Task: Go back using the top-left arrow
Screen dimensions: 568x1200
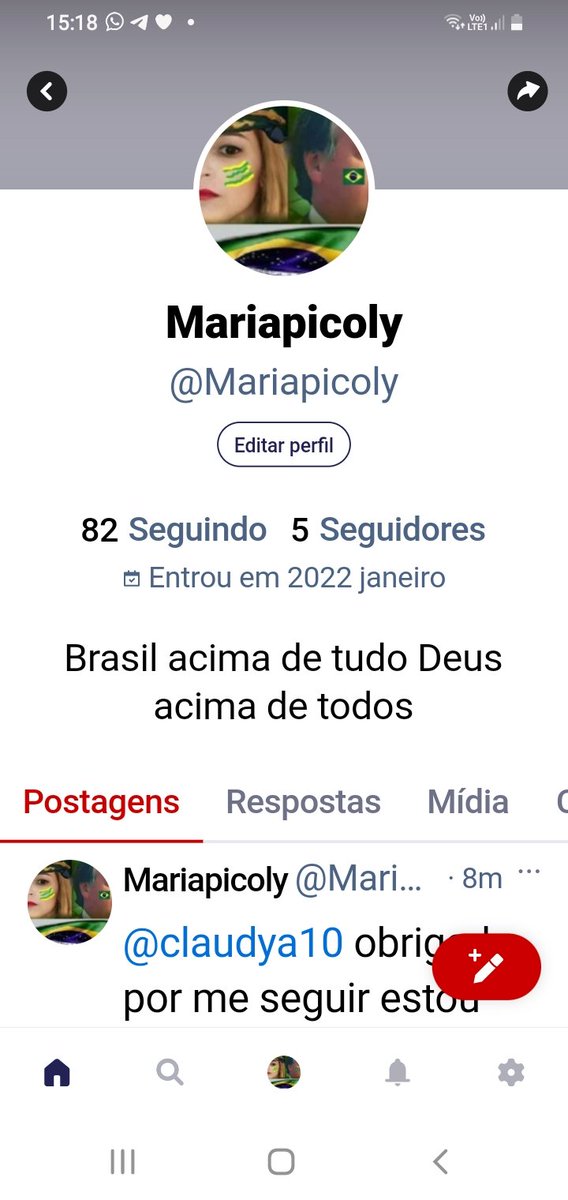Action: pyautogui.click(x=46, y=91)
